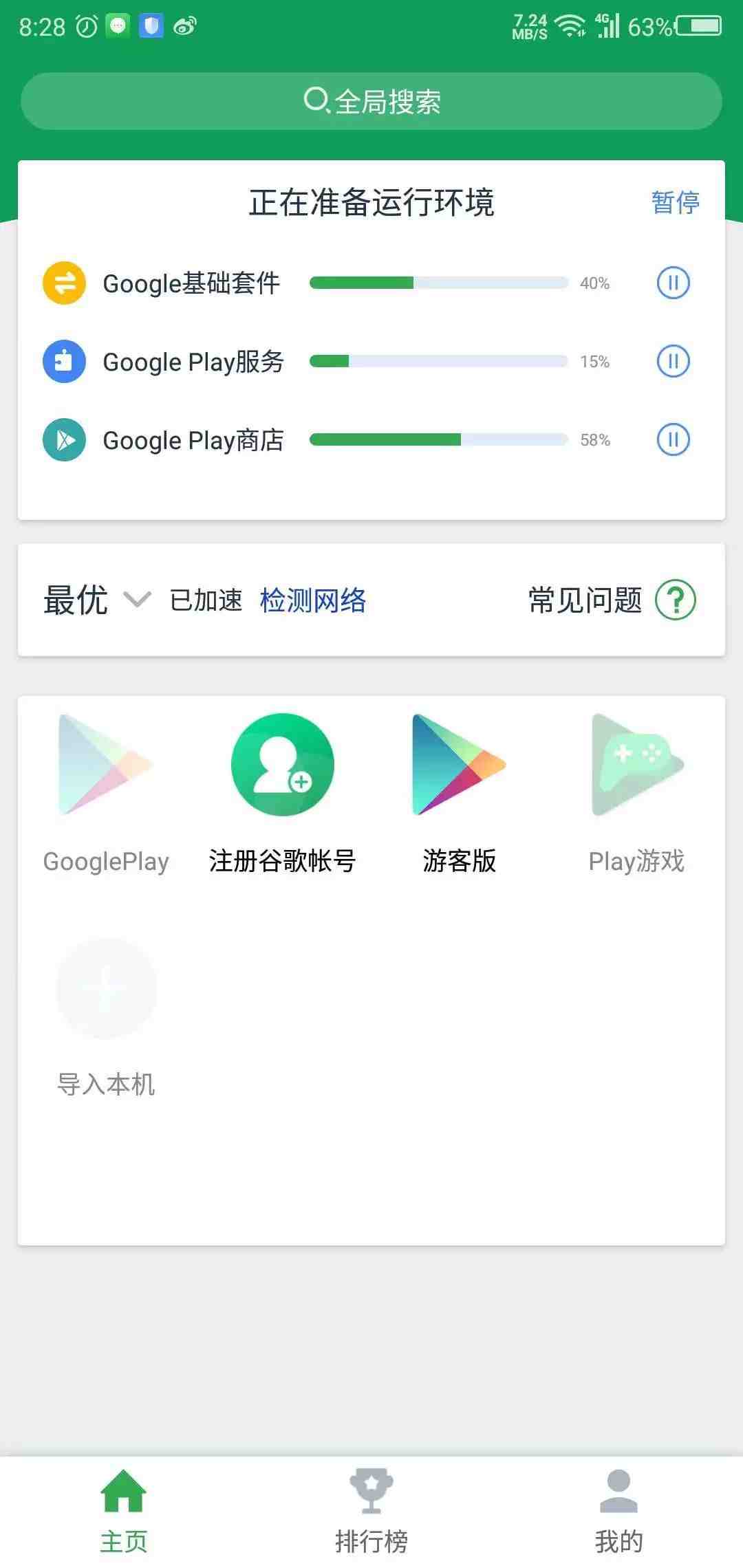Pause the Google基础套件 download

(673, 283)
